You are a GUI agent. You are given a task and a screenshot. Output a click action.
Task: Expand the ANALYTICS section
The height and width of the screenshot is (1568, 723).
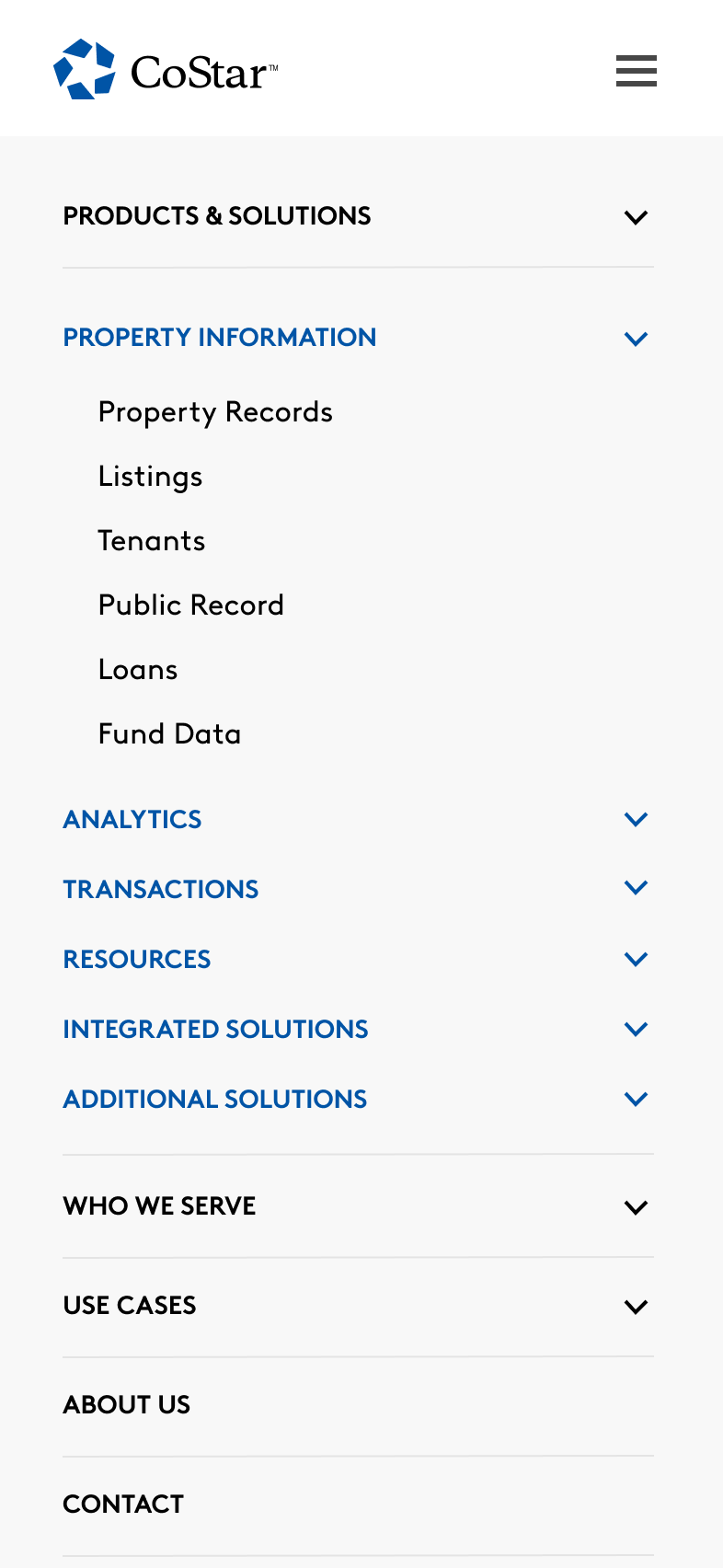pos(636,818)
